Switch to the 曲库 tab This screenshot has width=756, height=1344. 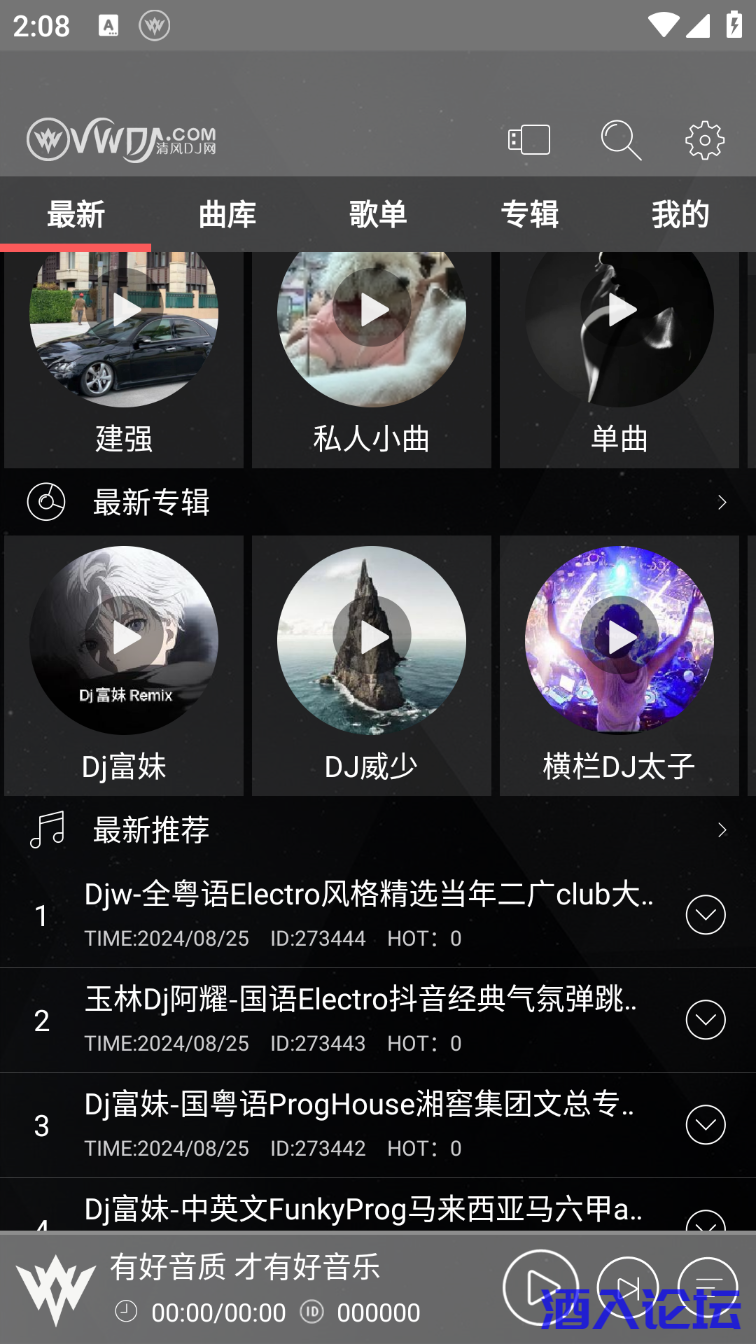tap(226, 214)
